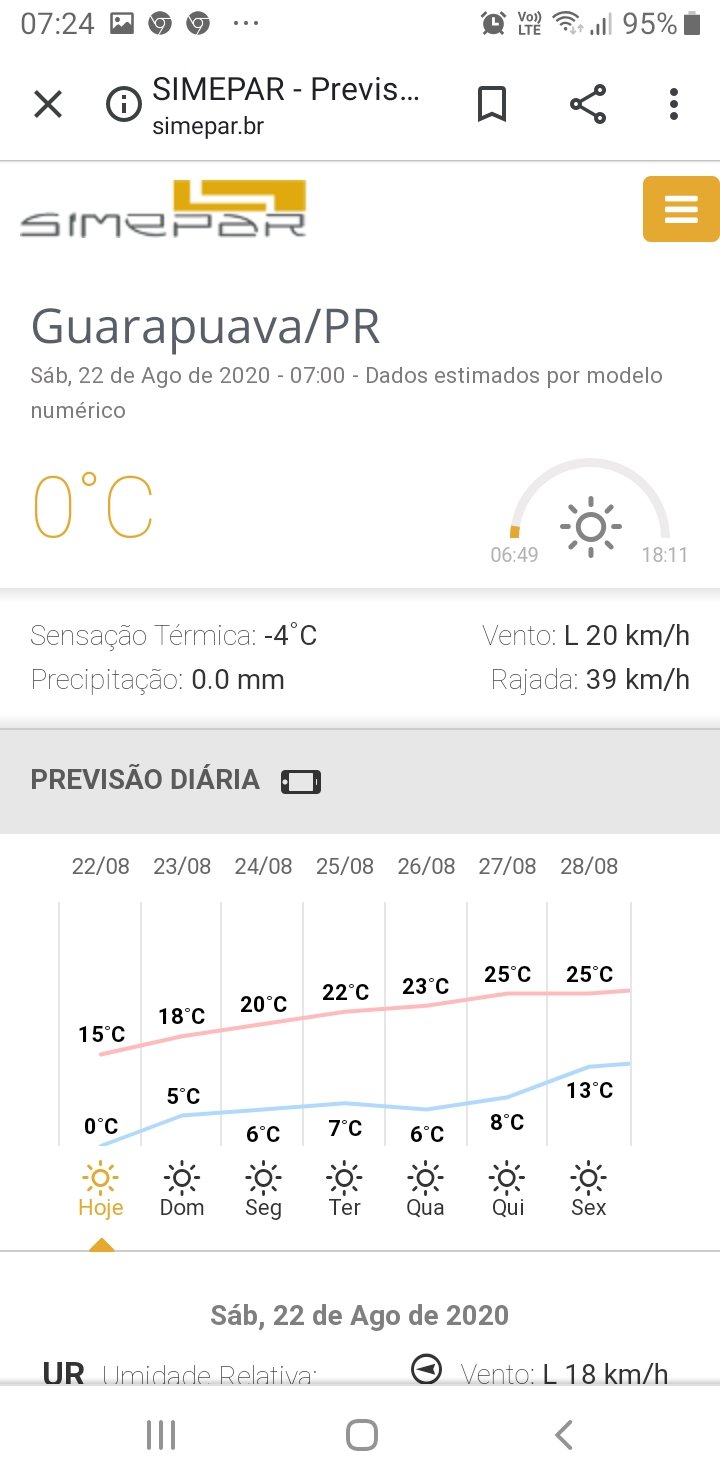This screenshot has height=1480, width=720.
Task: Bookmark the SIMEPAR page
Action: point(491,104)
